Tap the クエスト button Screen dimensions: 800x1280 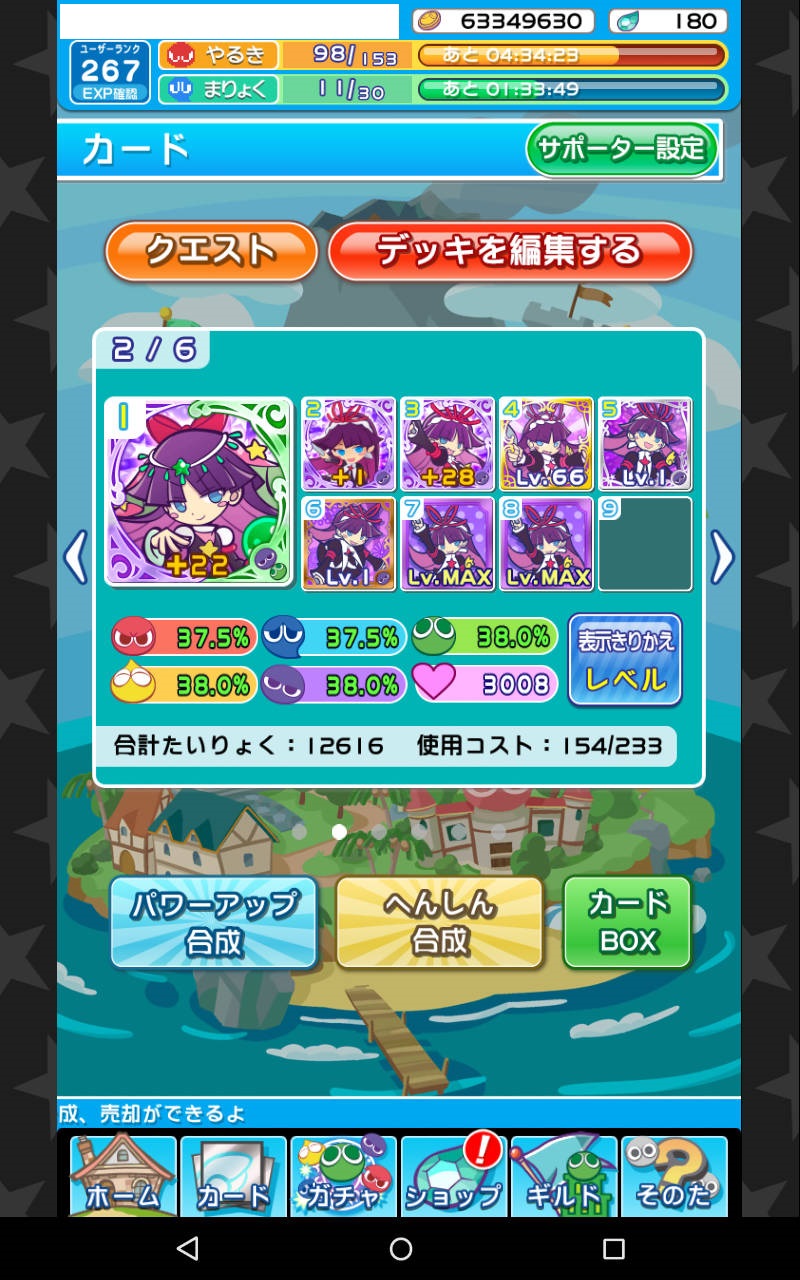click(211, 251)
